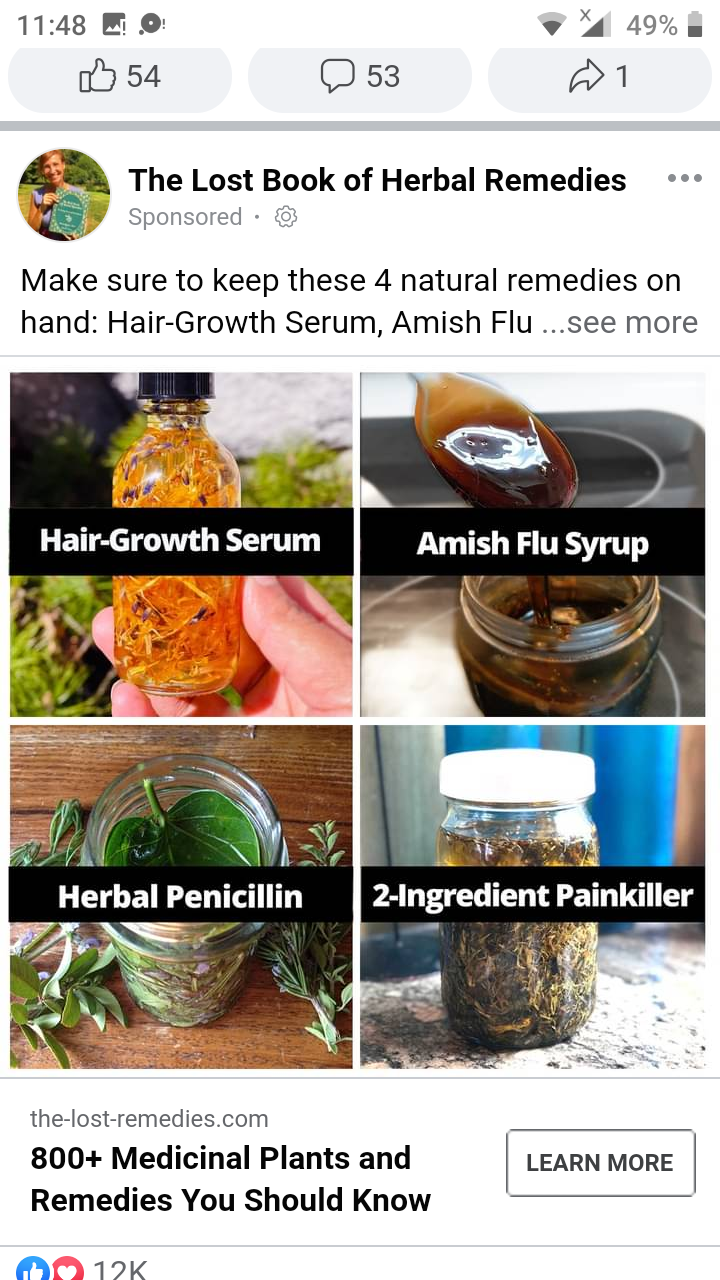Expand the post text with see more
This screenshot has width=720, height=1280.
coord(620,323)
